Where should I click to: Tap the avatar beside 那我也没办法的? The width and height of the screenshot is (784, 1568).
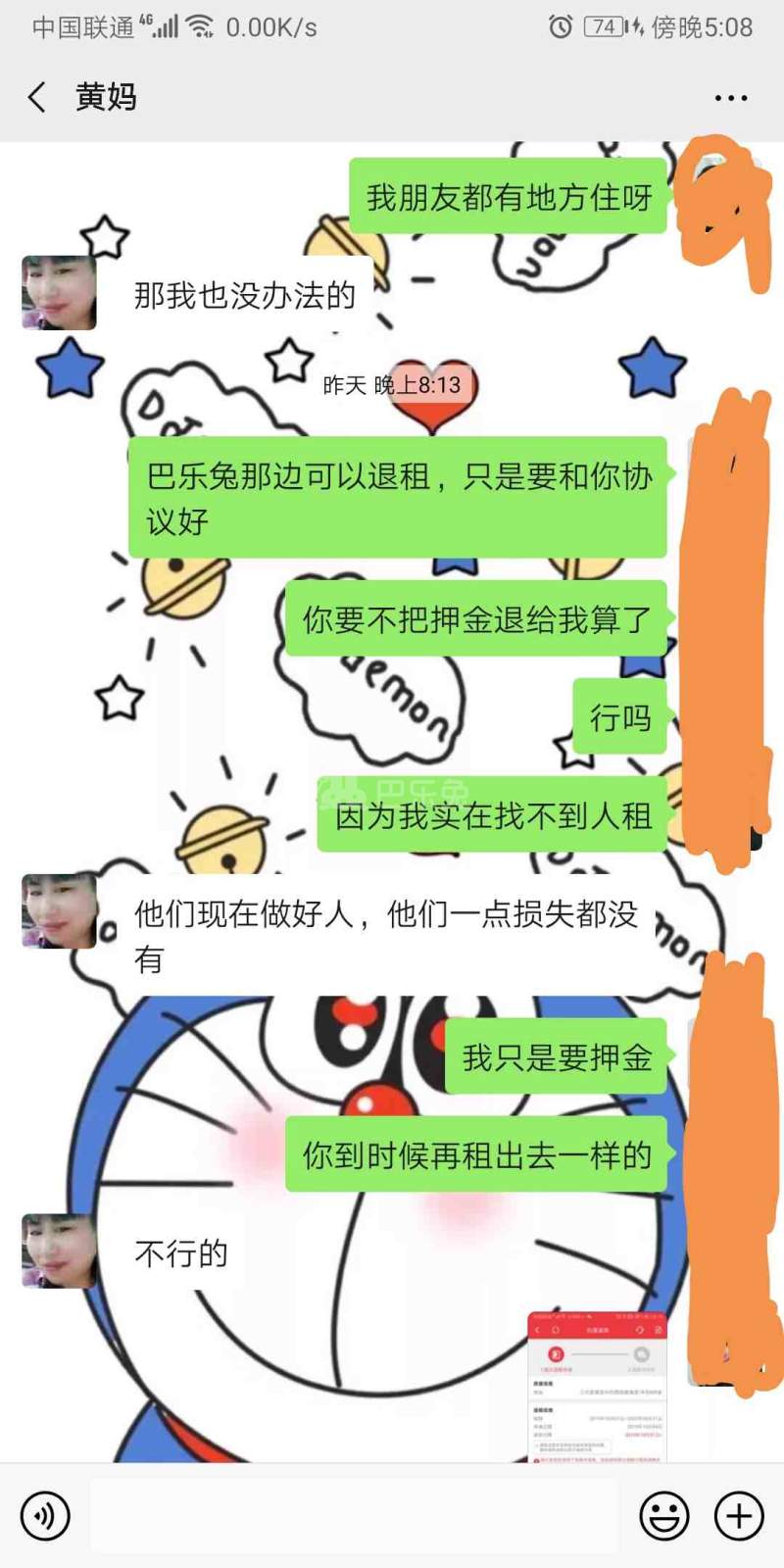(59, 293)
